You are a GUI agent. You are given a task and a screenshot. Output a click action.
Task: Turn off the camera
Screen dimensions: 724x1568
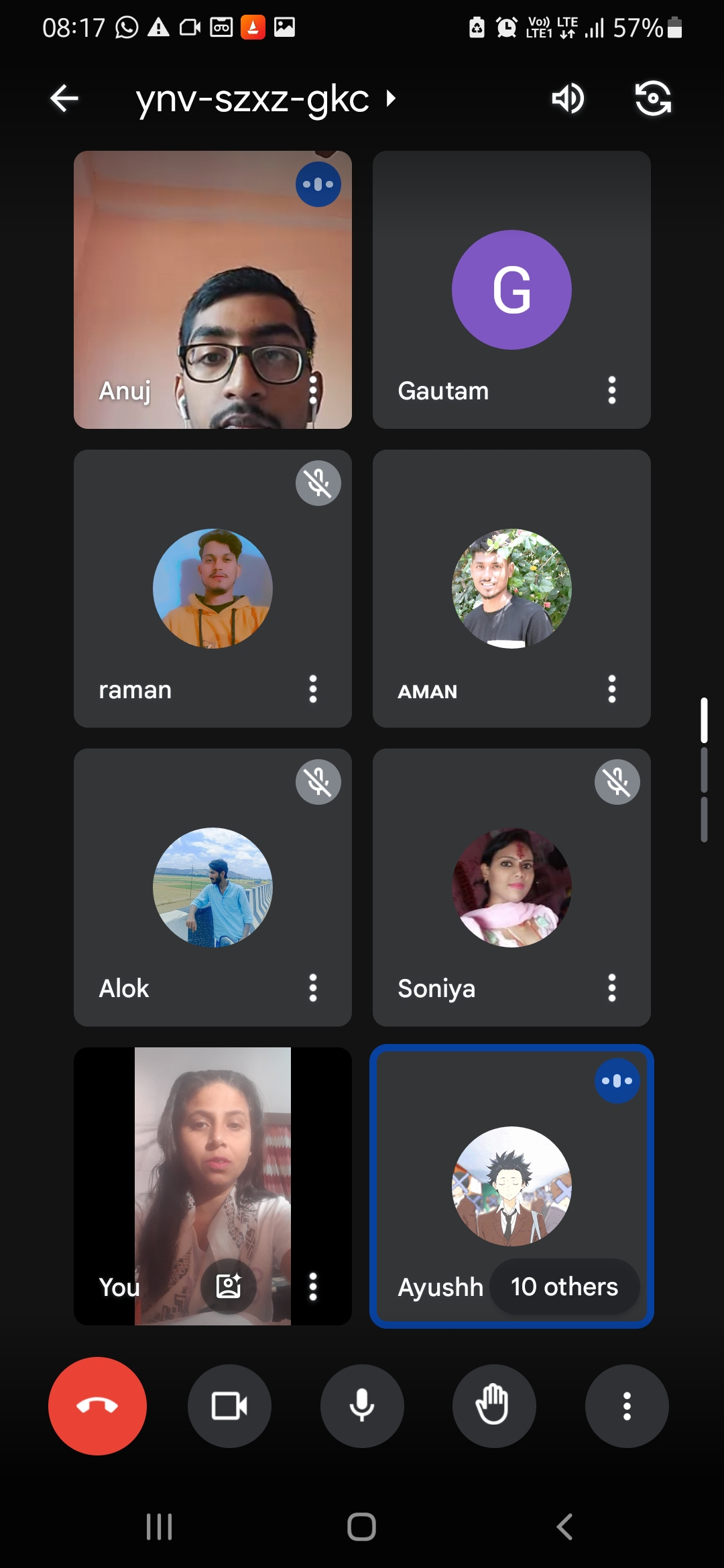tap(229, 1406)
